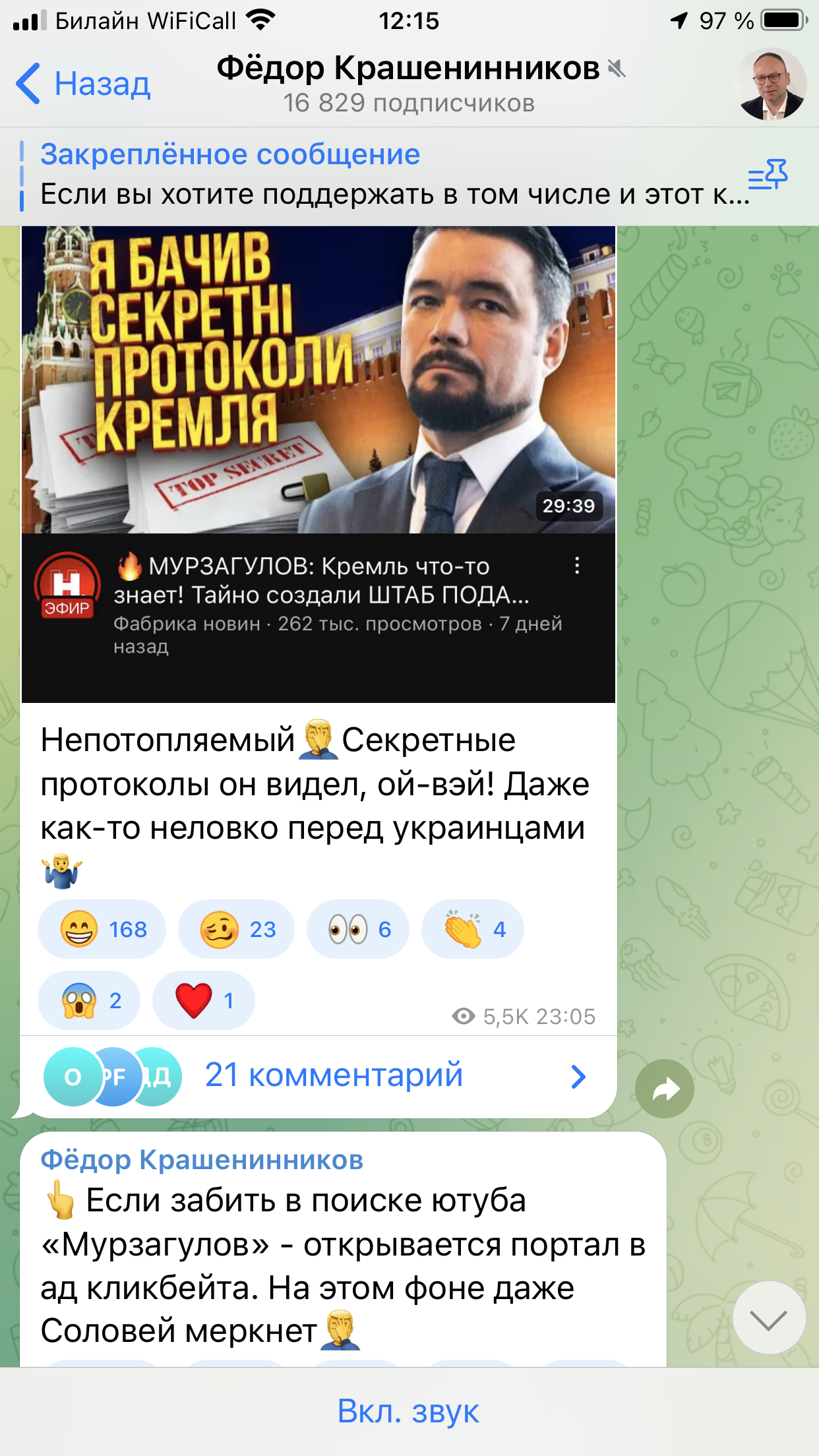Open the channel title header
Viewport: 819px width, 1456px height.
click(409, 84)
